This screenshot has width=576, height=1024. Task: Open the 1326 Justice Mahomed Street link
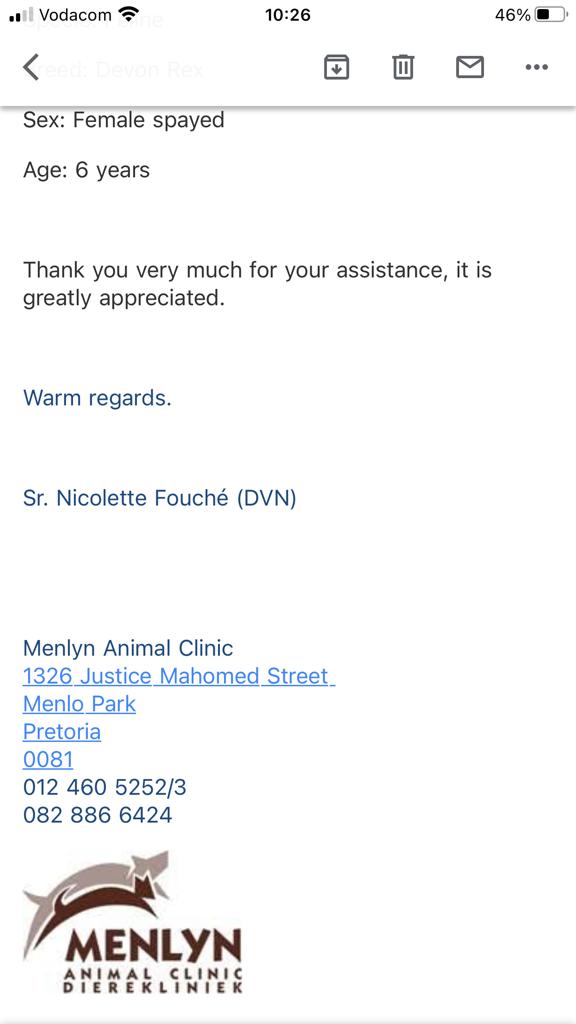coord(179,676)
